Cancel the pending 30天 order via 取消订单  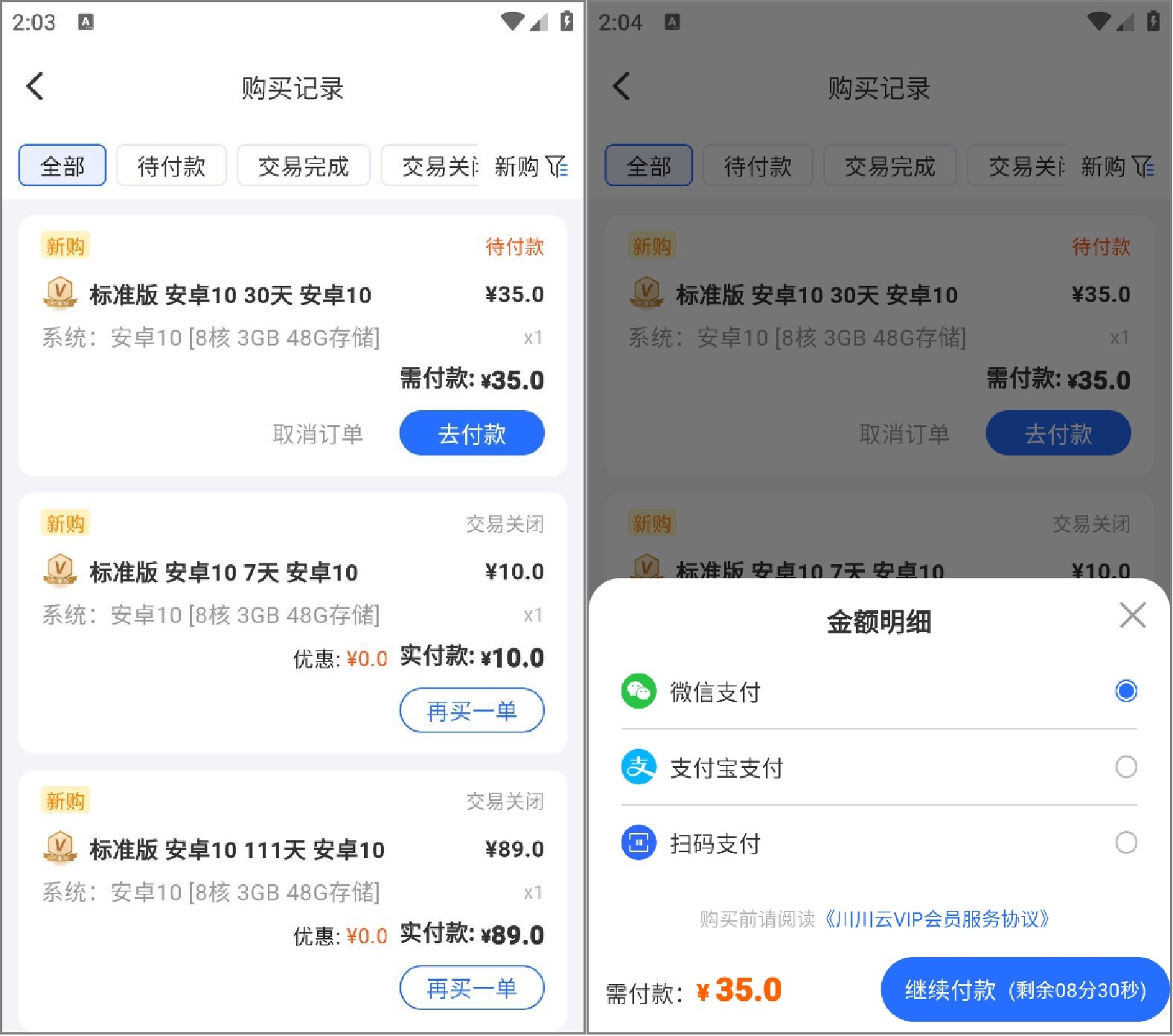pyautogui.click(x=318, y=434)
